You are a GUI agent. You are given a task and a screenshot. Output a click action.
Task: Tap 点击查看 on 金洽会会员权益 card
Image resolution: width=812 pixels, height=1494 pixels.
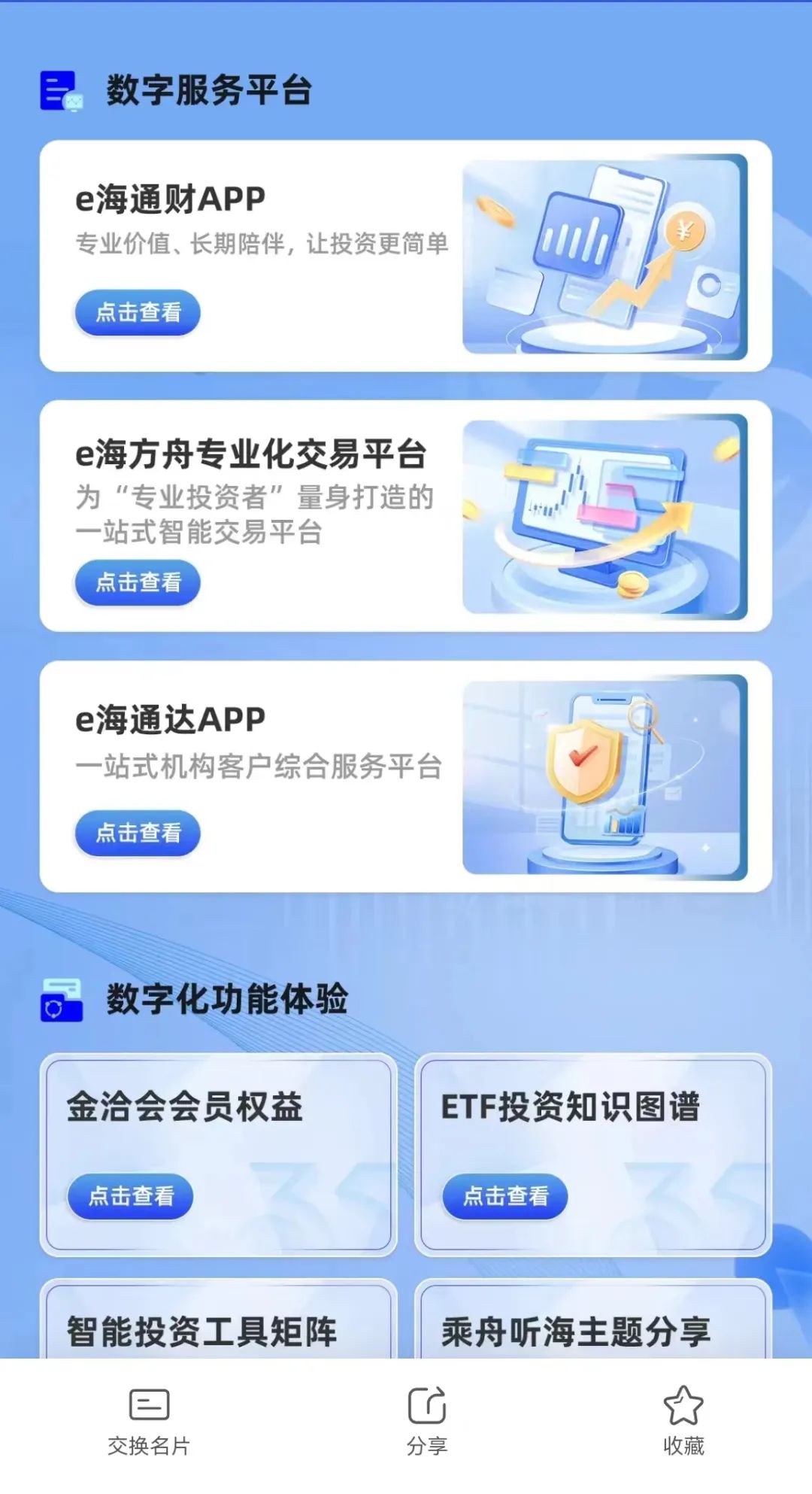click(x=131, y=1195)
